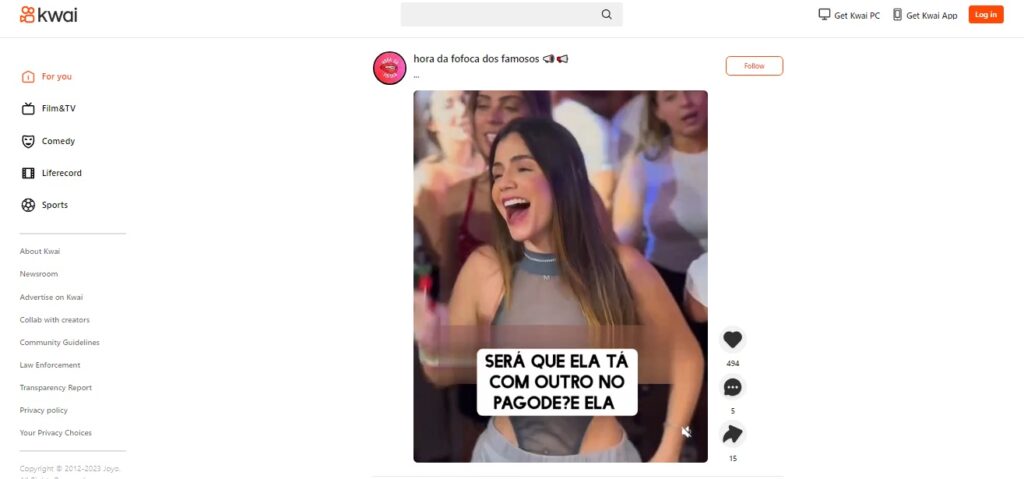This screenshot has height=479, width=1024.
Task: Open Get Kwai PC link
Action: pyautogui.click(x=849, y=15)
